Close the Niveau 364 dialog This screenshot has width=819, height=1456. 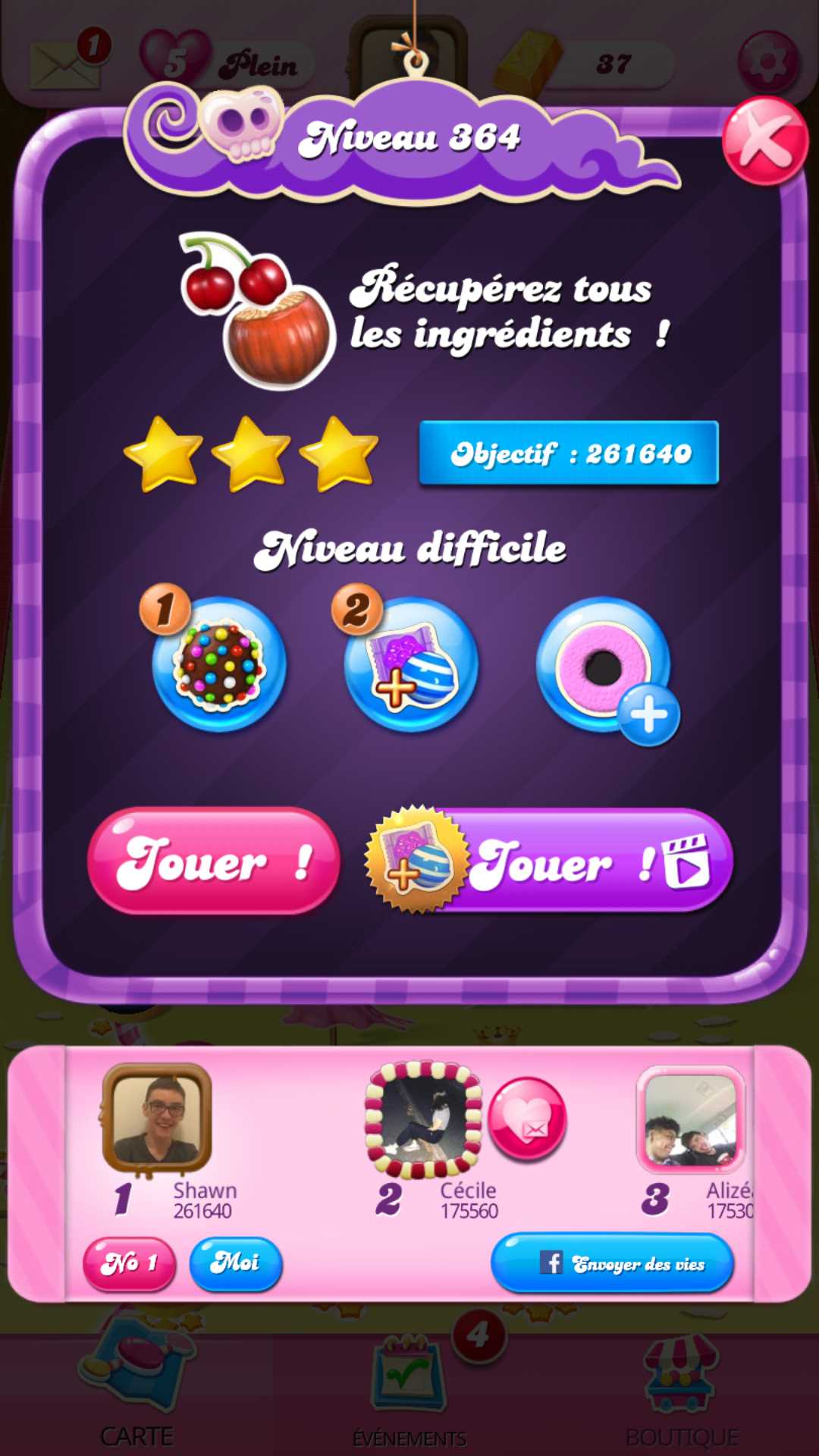(764, 142)
